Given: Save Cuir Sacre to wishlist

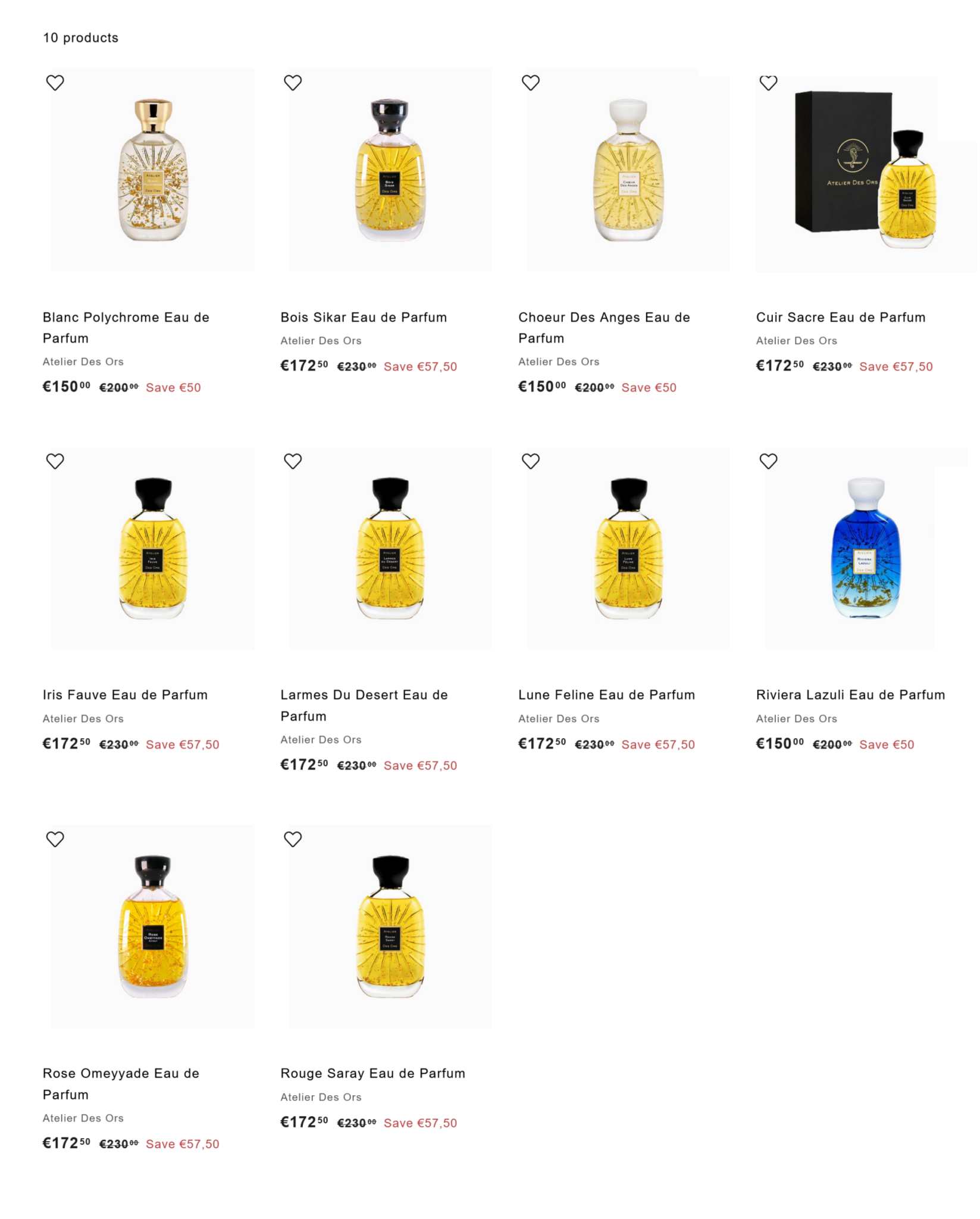Looking at the screenshot, I should point(768,83).
